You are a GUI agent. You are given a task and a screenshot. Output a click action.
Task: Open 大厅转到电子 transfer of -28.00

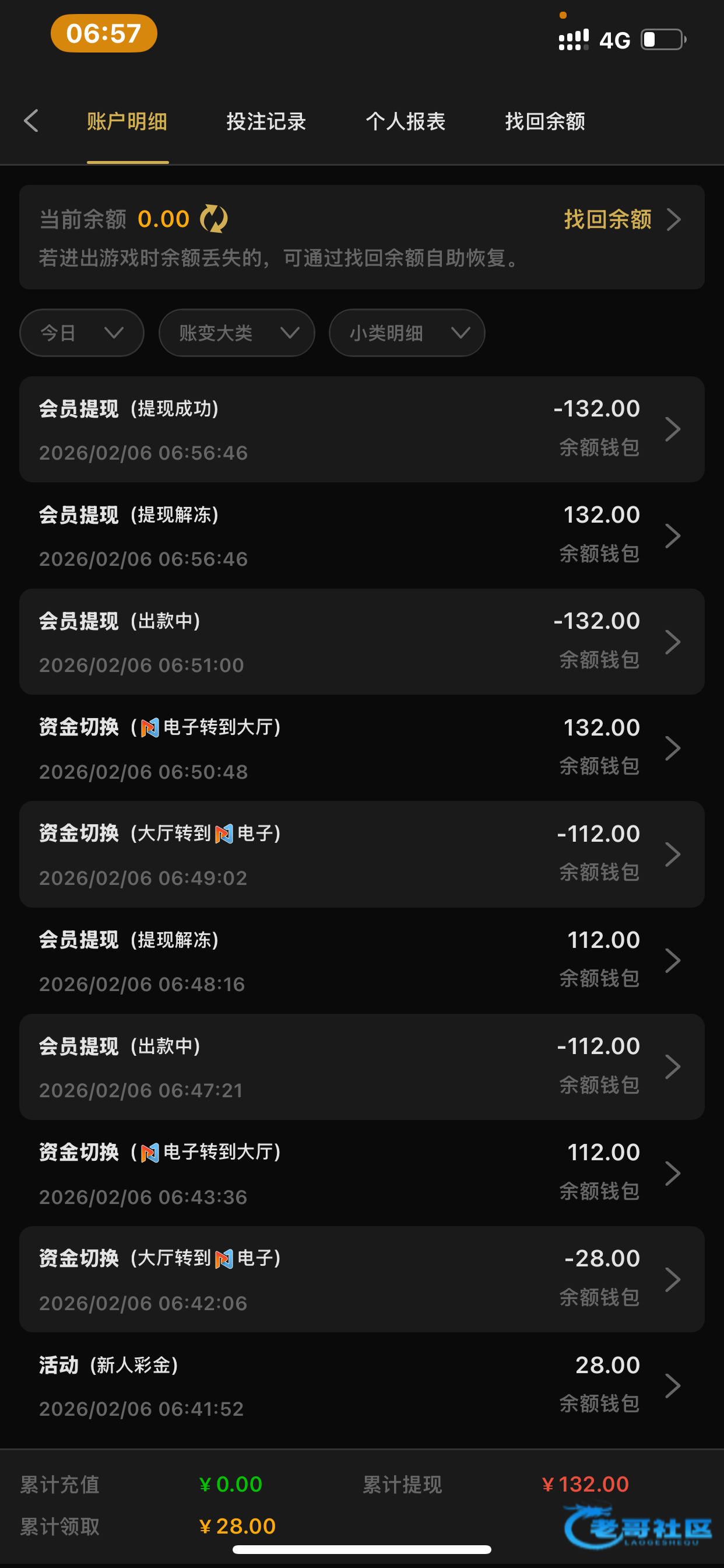tap(361, 1279)
